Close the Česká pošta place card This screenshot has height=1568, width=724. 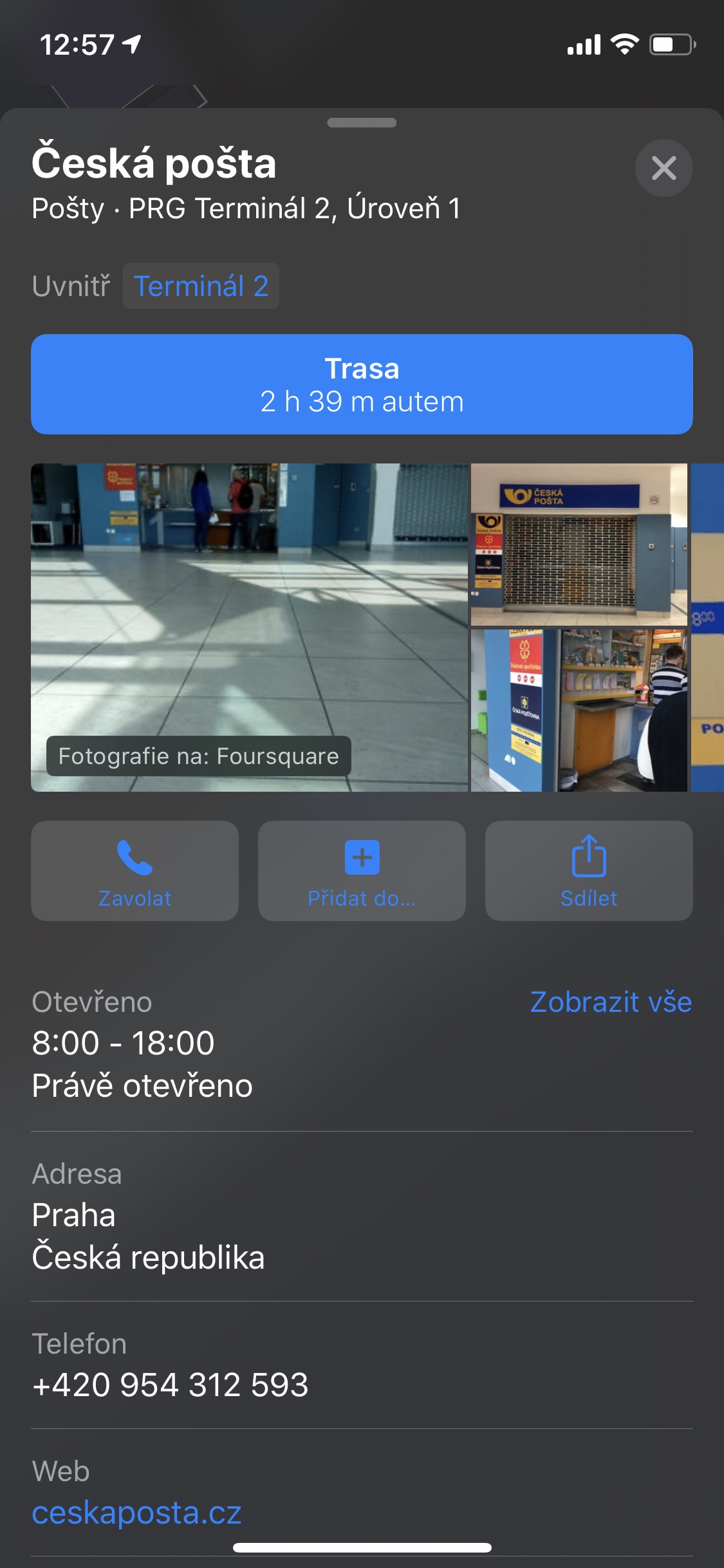(664, 168)
